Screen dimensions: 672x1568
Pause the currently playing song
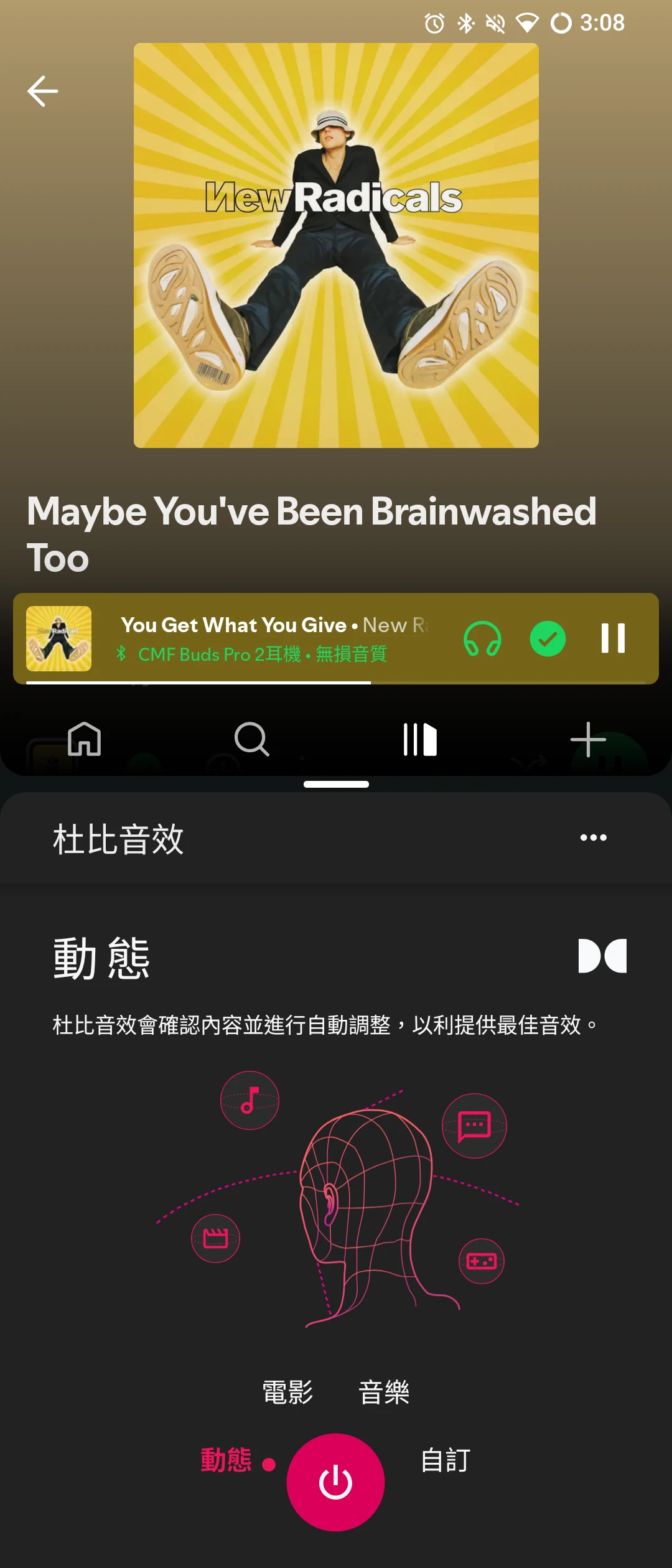[x=612, y=638]
